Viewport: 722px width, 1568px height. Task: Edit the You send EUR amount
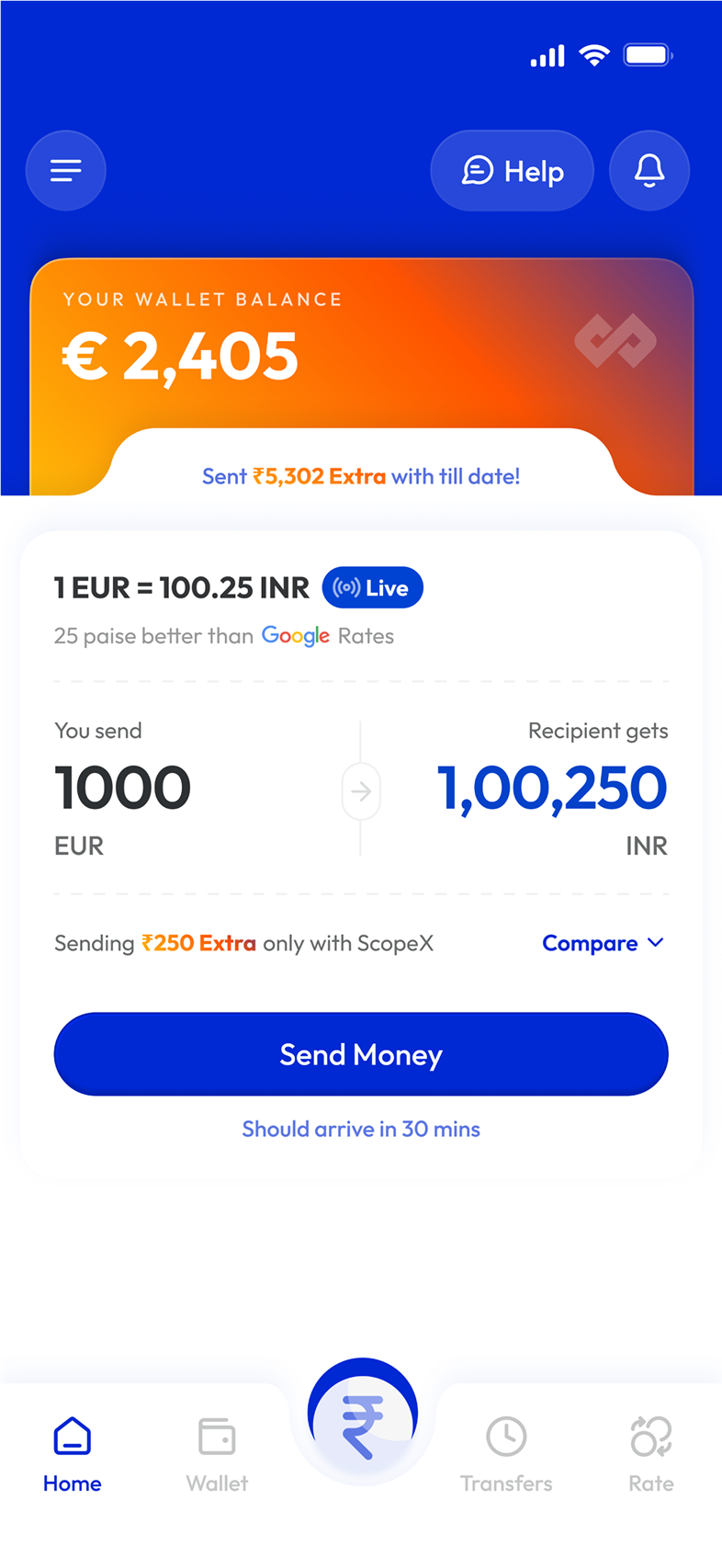123,789
